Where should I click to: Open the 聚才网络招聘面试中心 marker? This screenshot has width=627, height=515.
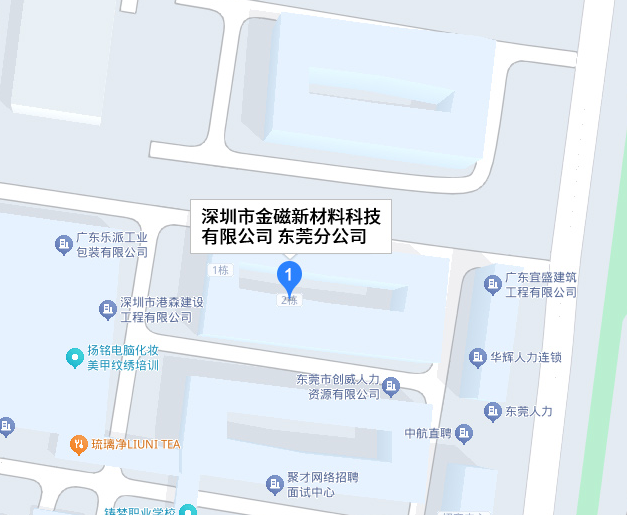274,484
